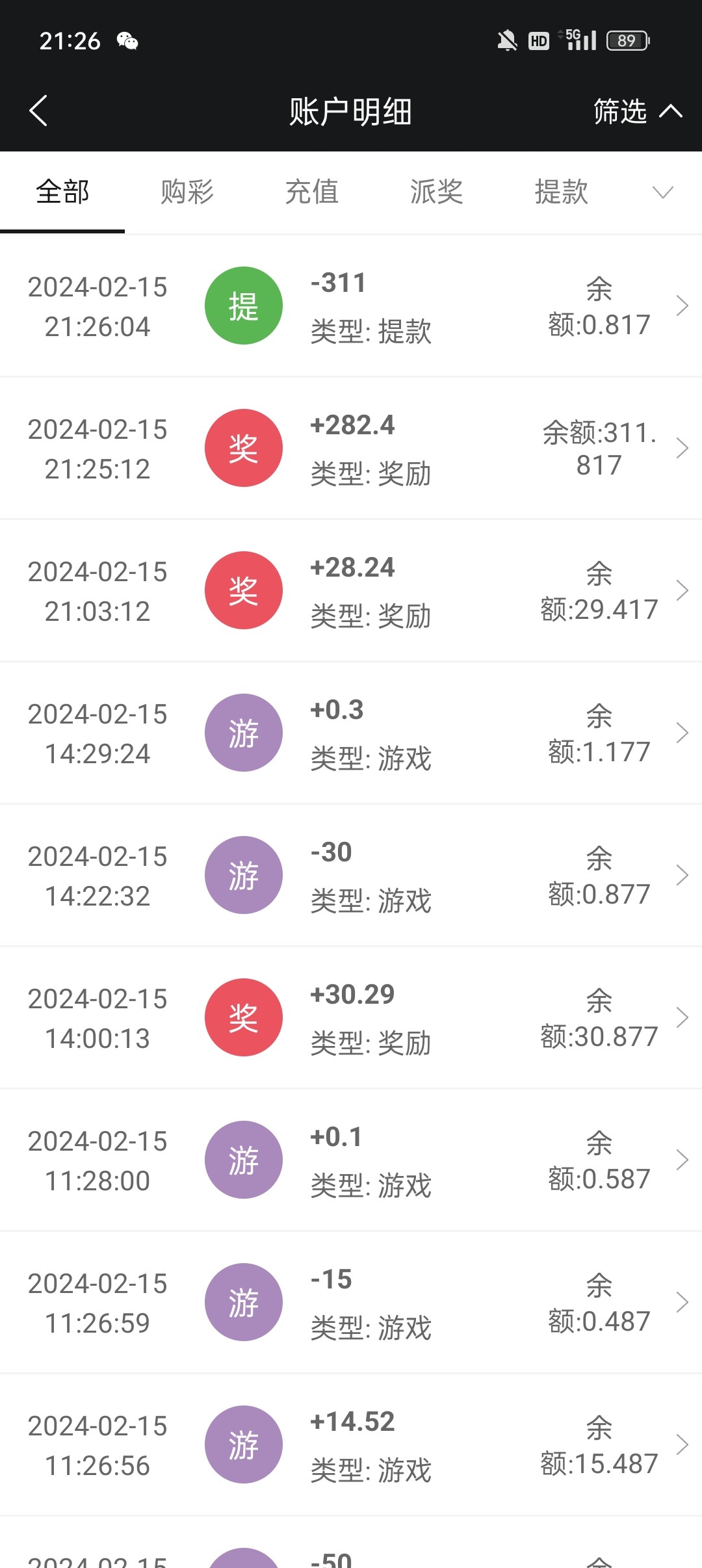Tap the back arrow icon at top left
702x1568 pixels.
[37, 111]
